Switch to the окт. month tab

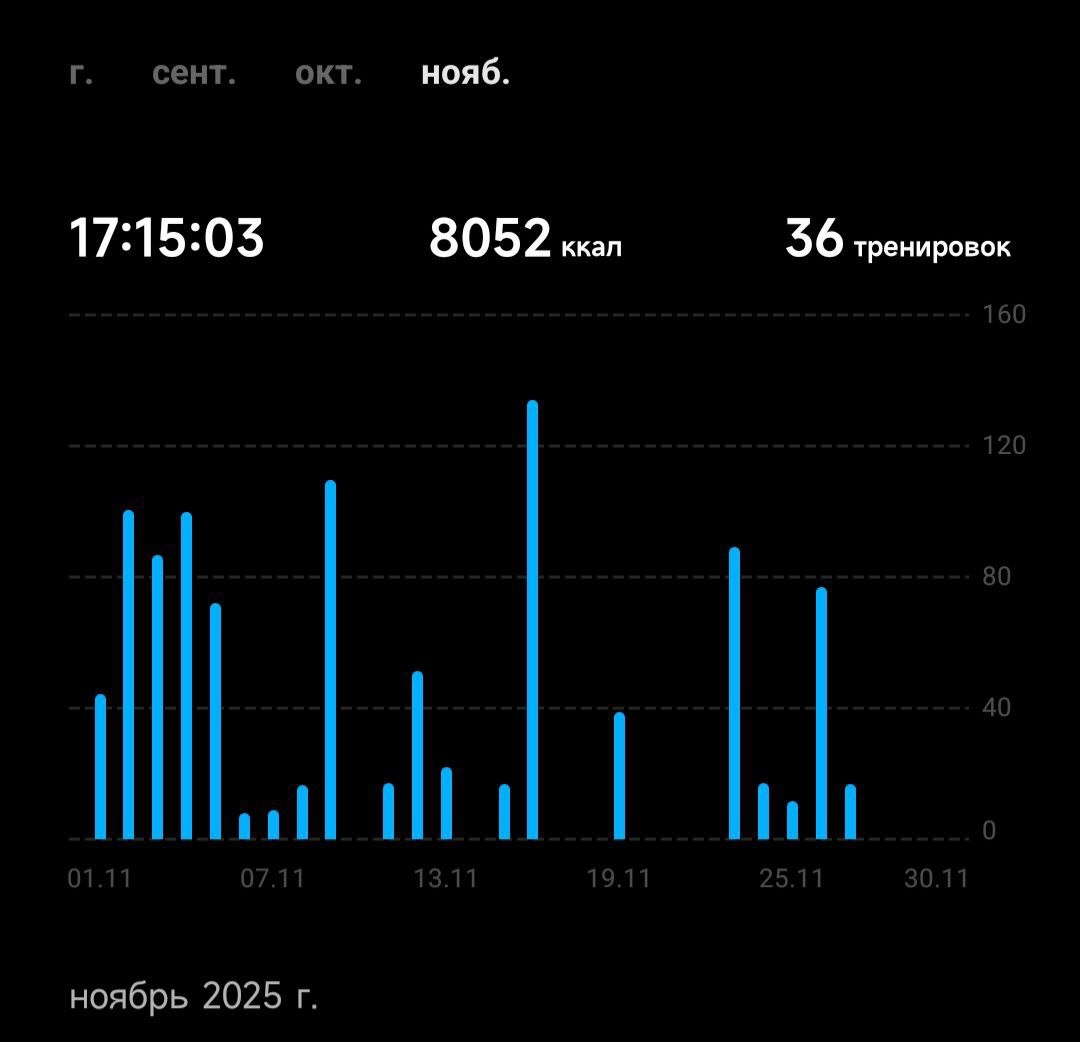click(x=328, y=74)
